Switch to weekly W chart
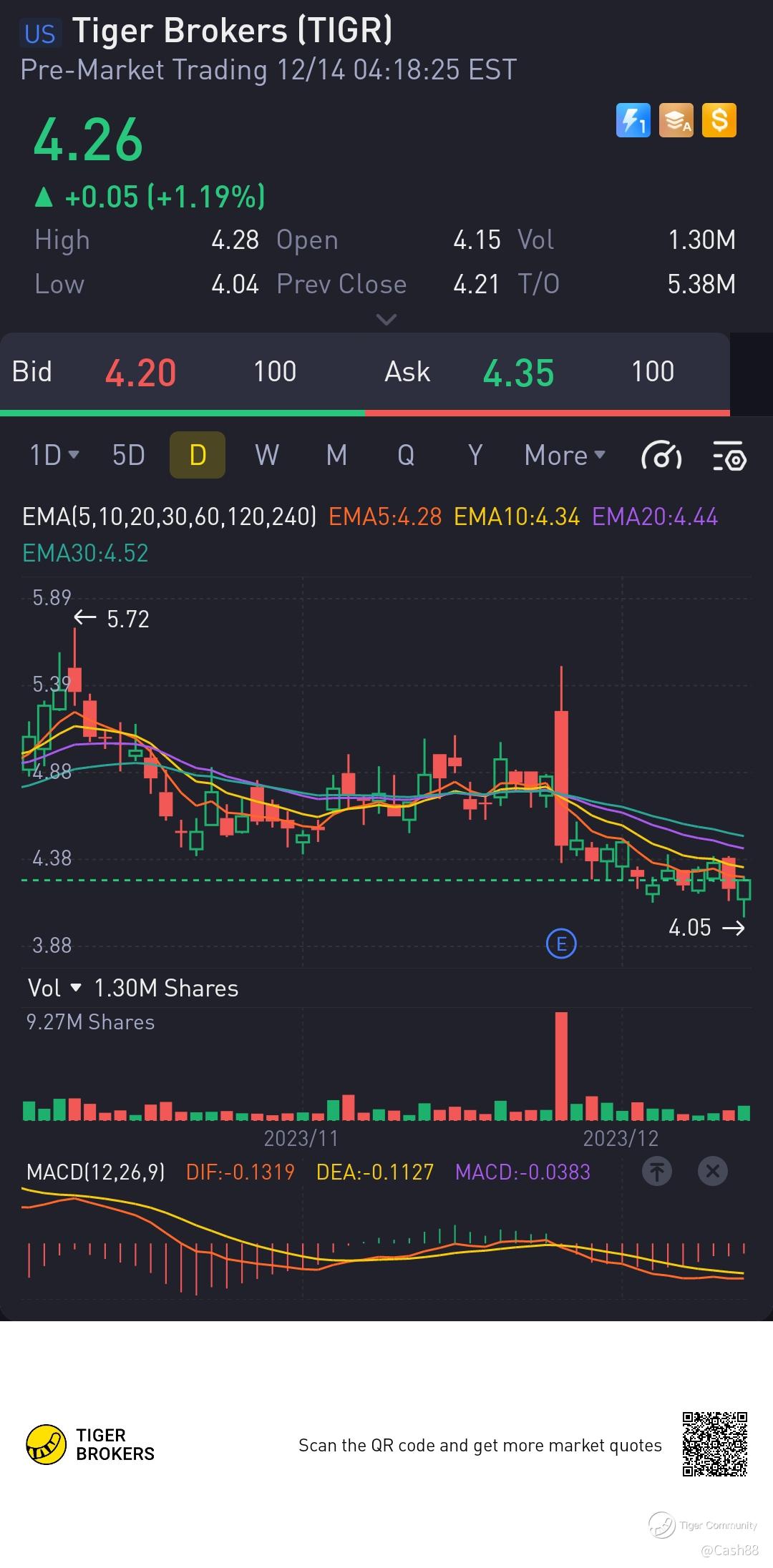773x1568 pixels. coord(267,455)
